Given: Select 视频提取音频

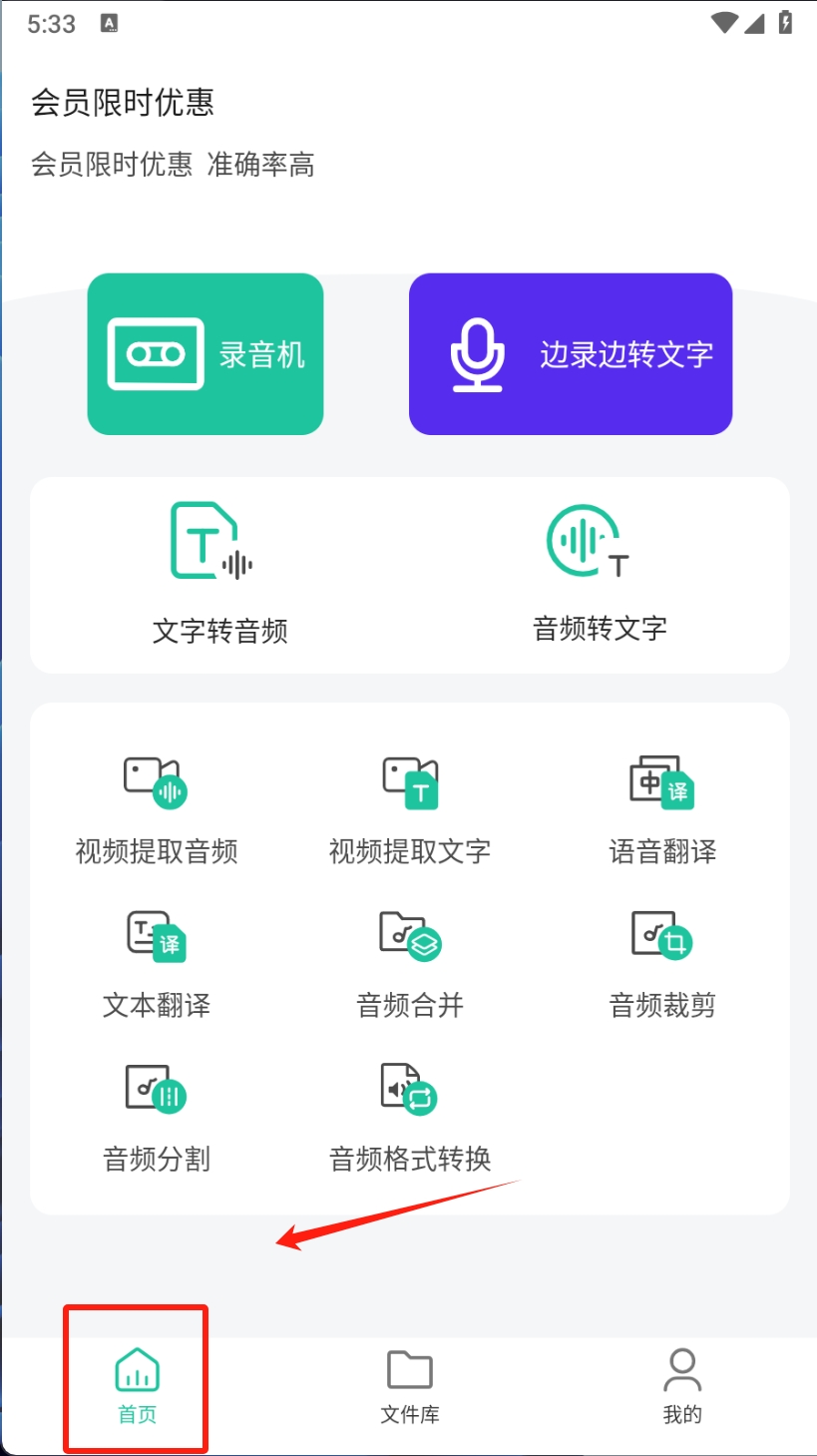Looking at the screenshot, I should click(157, 810).
